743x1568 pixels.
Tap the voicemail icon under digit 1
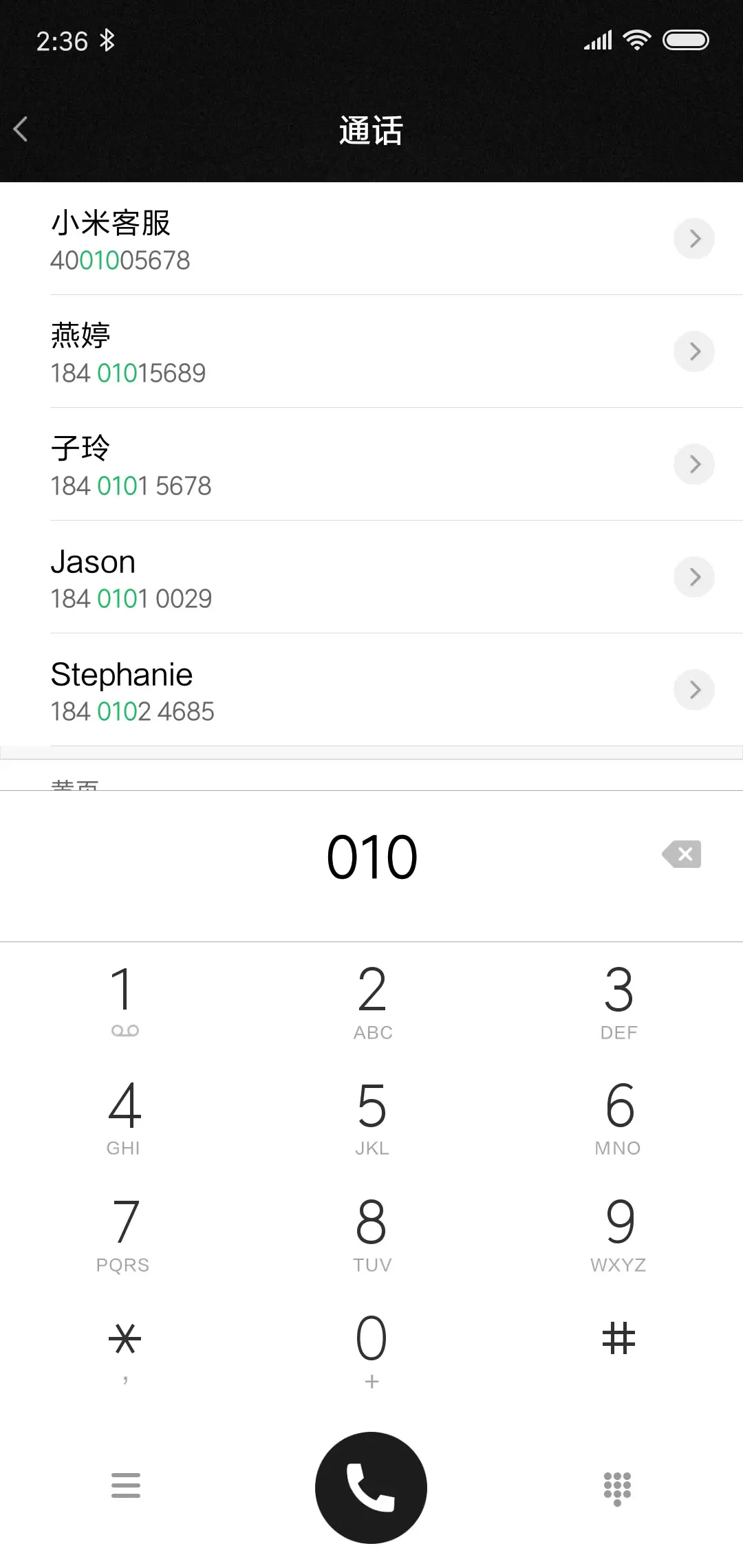click(x=125, y=1030)
